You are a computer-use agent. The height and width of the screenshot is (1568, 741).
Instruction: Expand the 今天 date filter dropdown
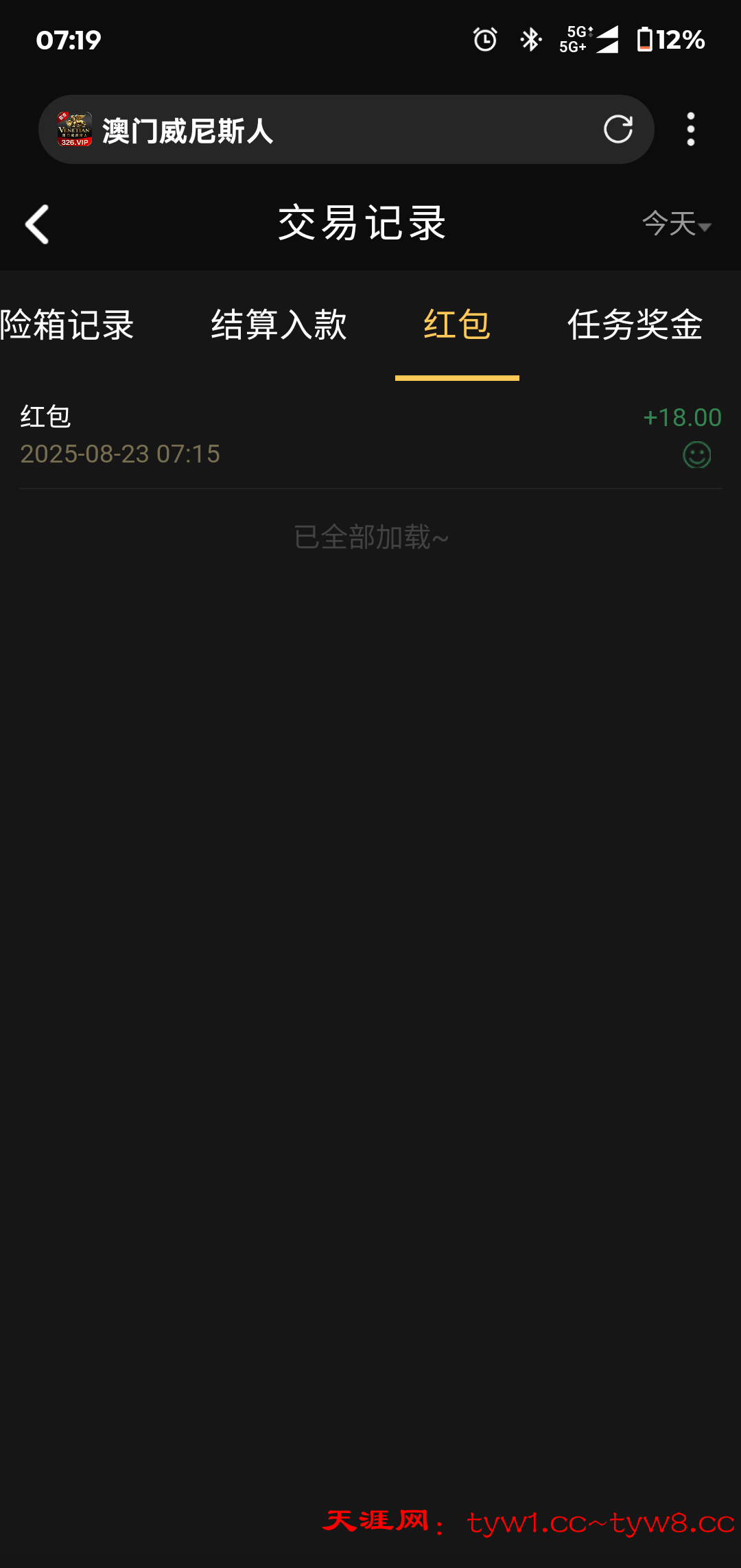pos(677,224)
